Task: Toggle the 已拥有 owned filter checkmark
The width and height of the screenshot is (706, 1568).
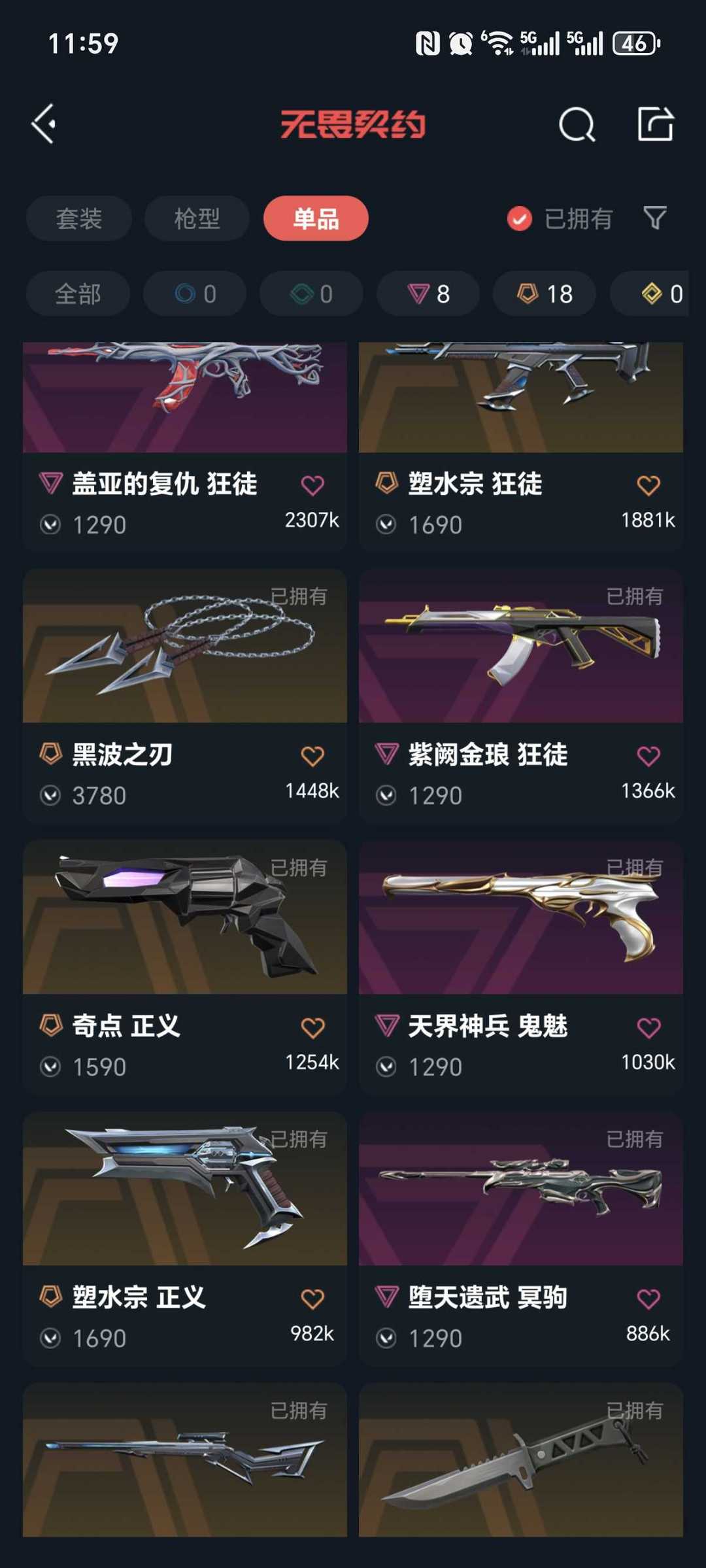Action: coord(520,218)
